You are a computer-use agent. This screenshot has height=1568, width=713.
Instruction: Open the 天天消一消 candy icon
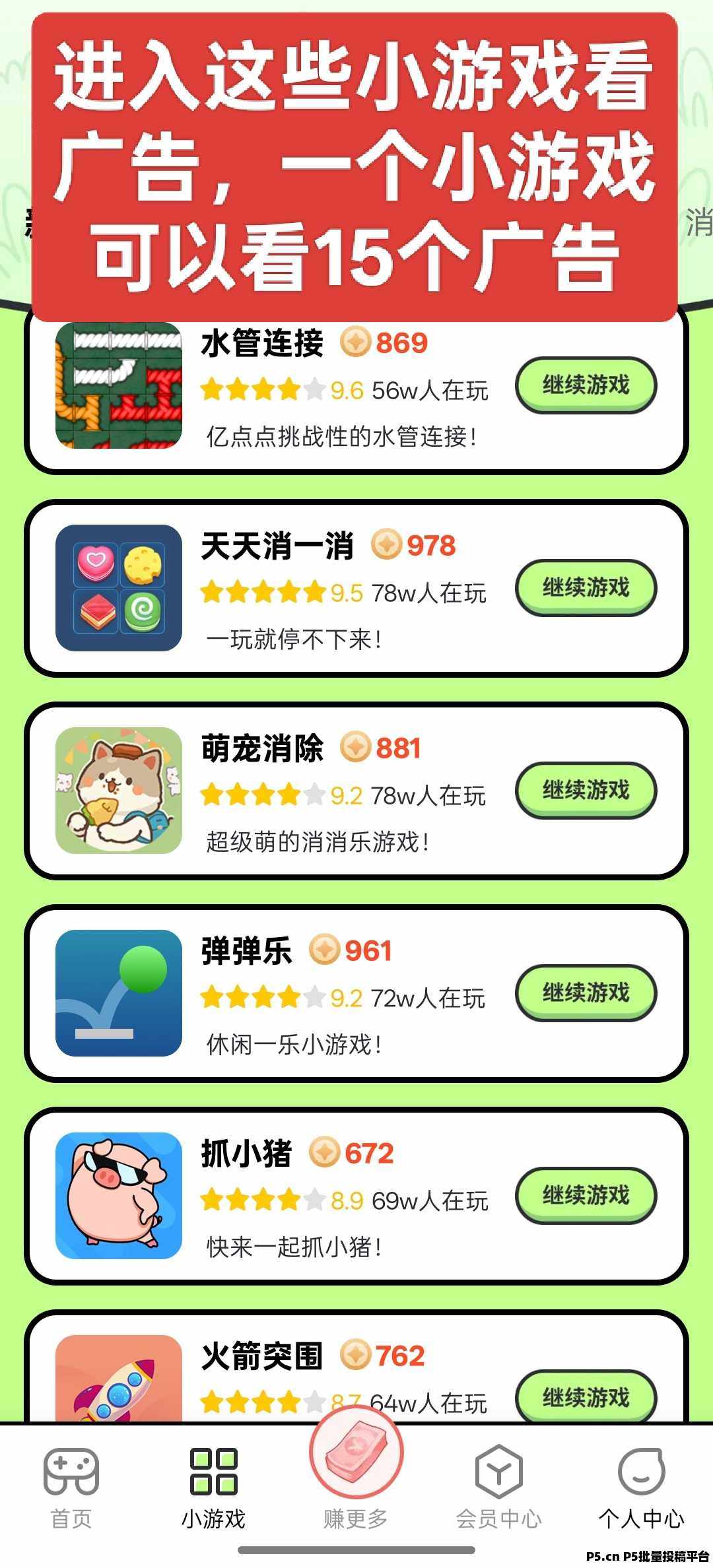[x=119, y=587]
